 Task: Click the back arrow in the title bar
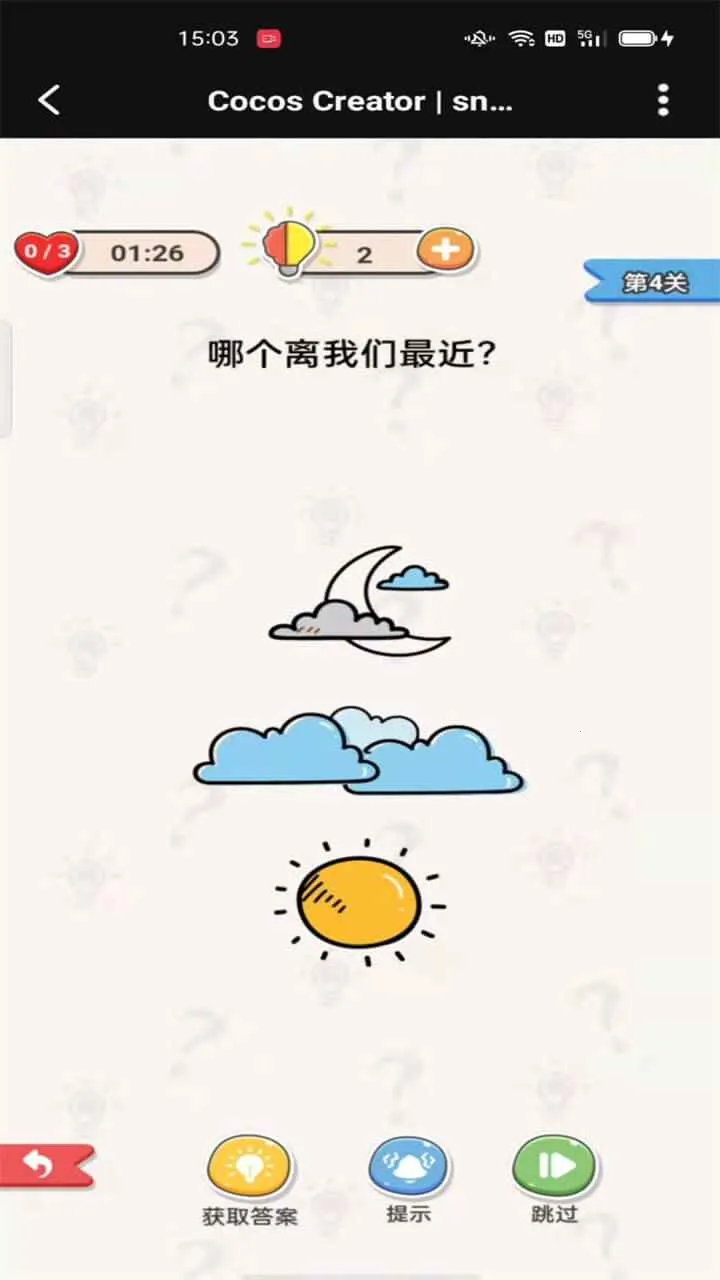49,100
